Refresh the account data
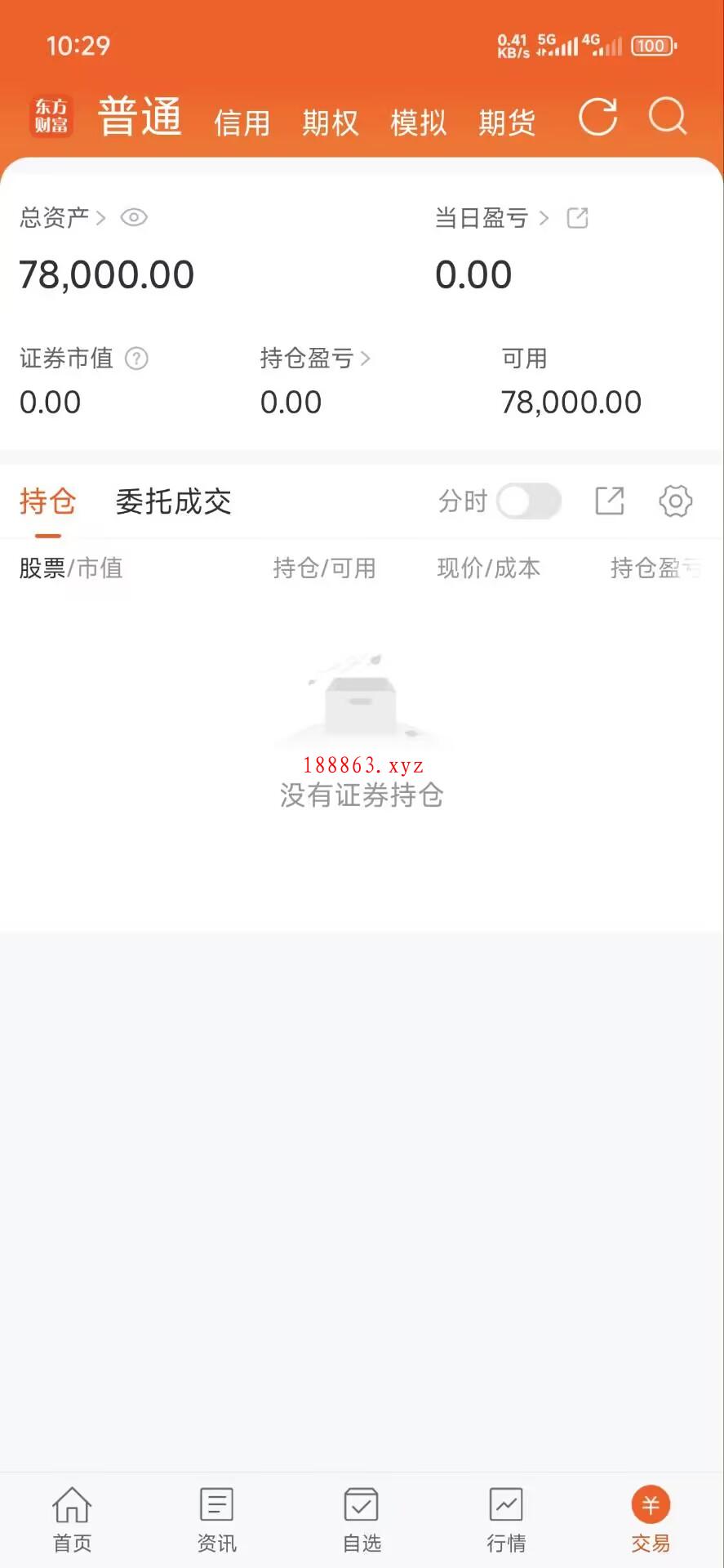The height and width of the screenshot is (1568, 724). click(x=597, y=117)
